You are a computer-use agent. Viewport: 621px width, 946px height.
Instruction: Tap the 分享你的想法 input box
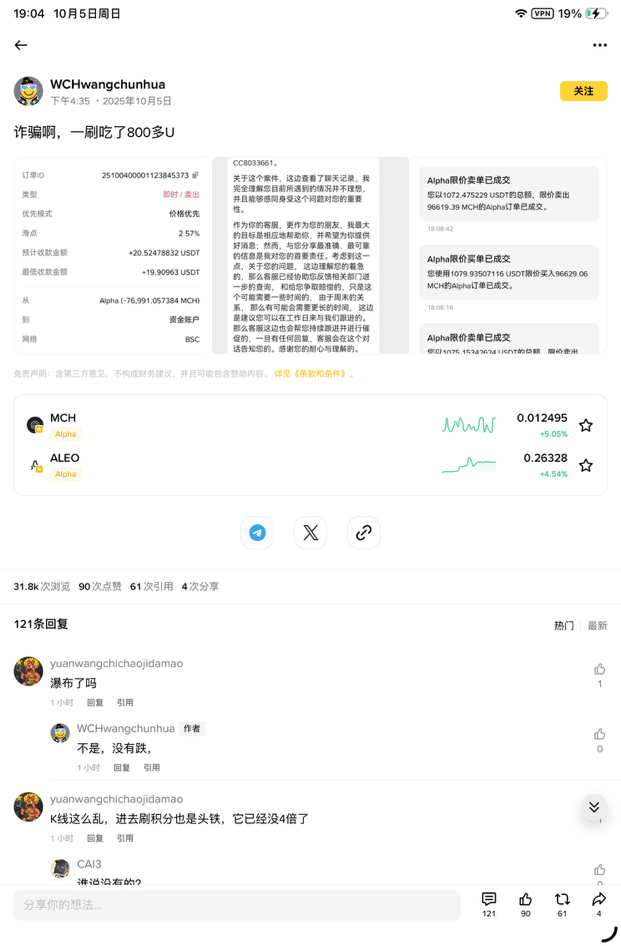tap(237, 905)
